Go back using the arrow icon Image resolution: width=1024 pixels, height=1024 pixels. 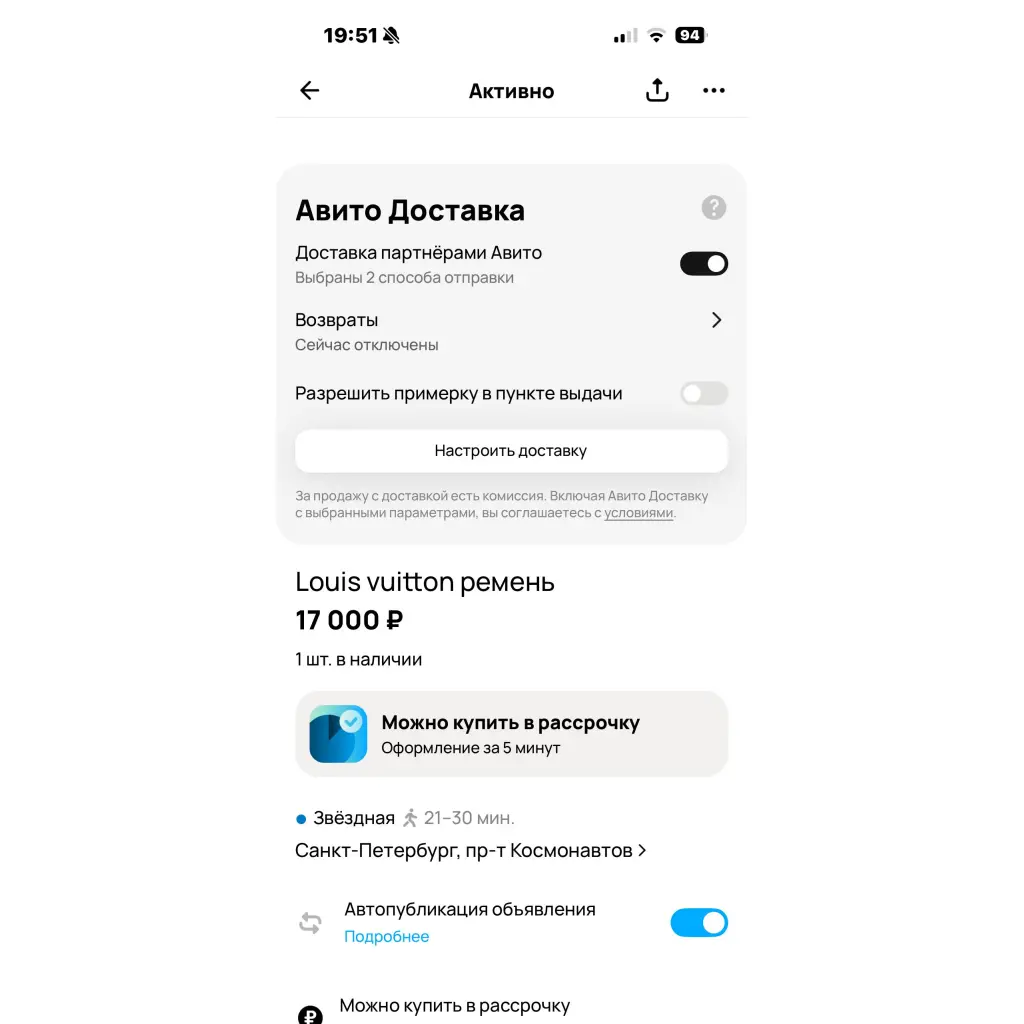pos(310,91)
